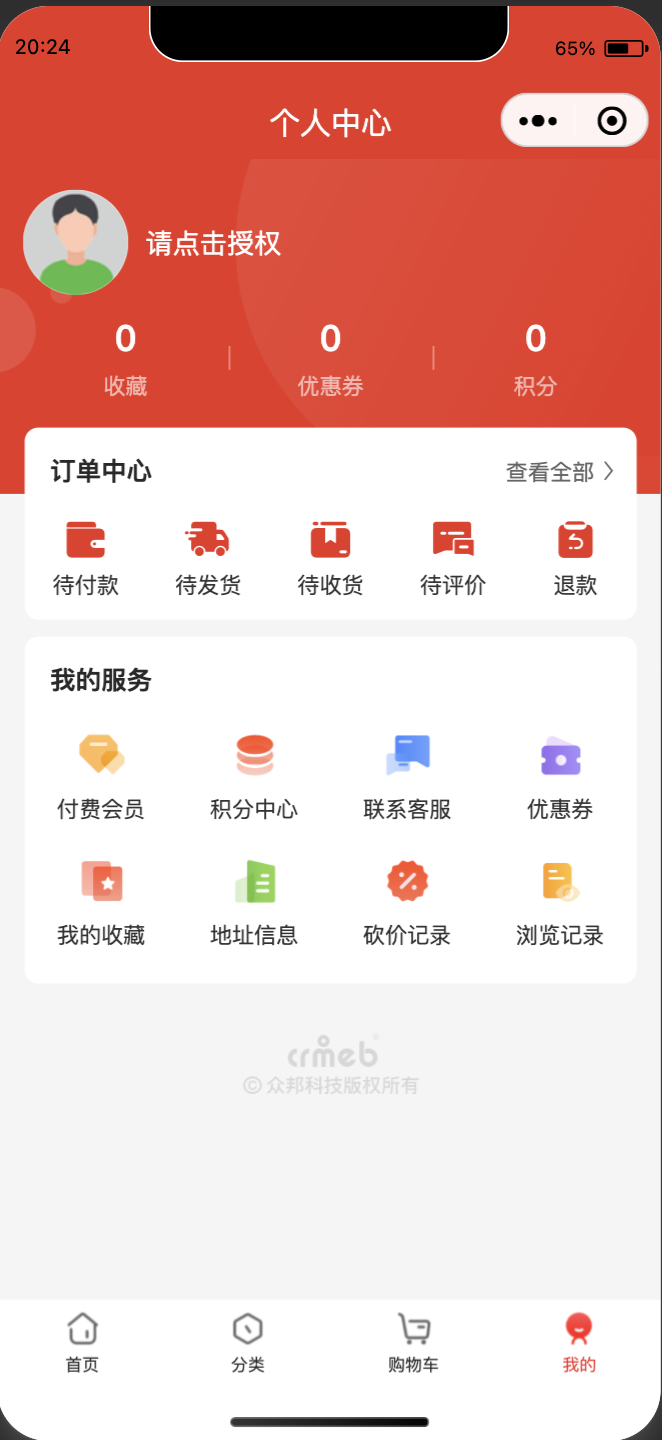662x1440 pixels.
Task: Open the mini program more options menu
Action: [538, 121]
